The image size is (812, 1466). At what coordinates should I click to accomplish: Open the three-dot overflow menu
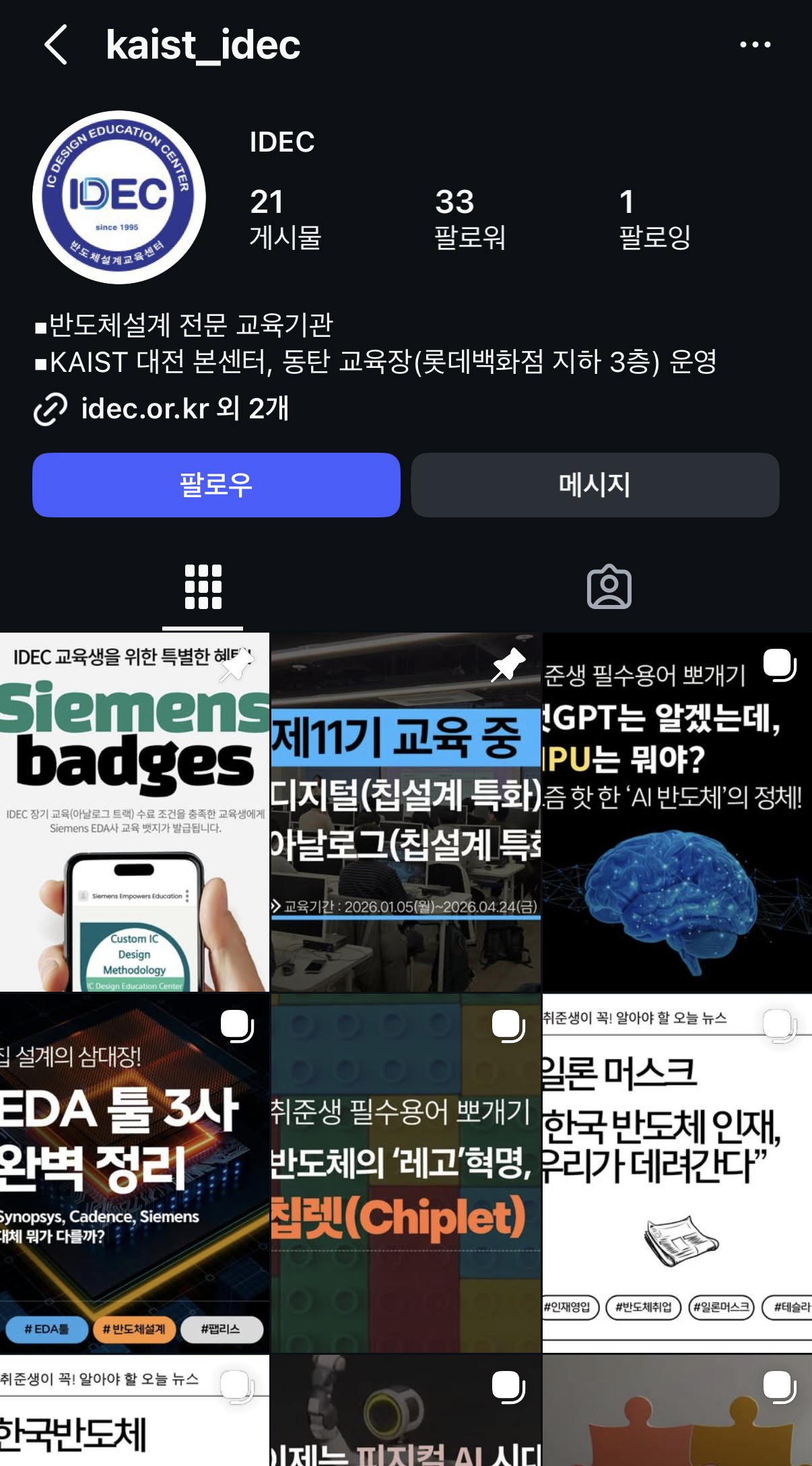point(755,45)
